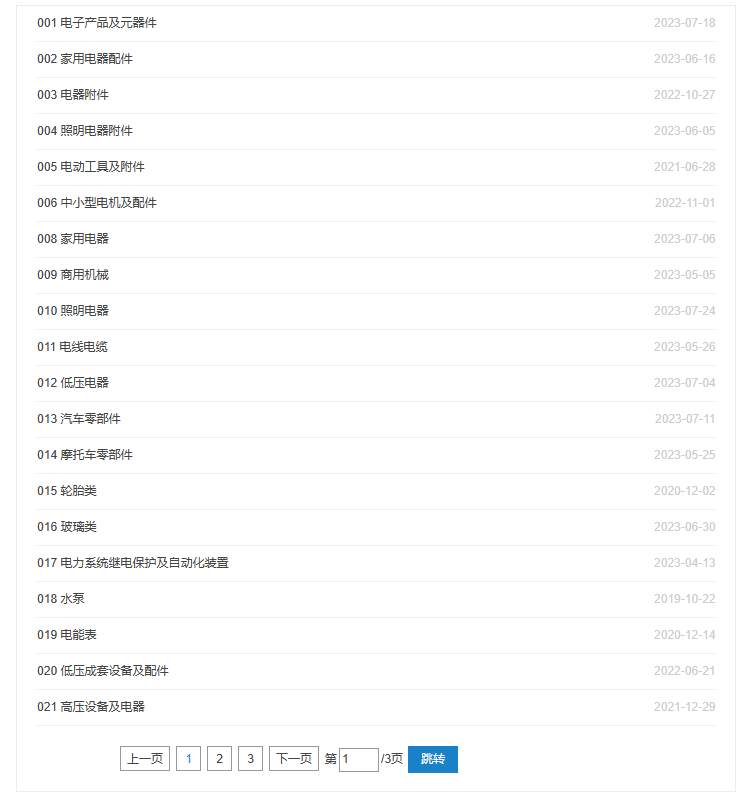
Task: Open 018 水泵 entry
Action: (61, 599)
